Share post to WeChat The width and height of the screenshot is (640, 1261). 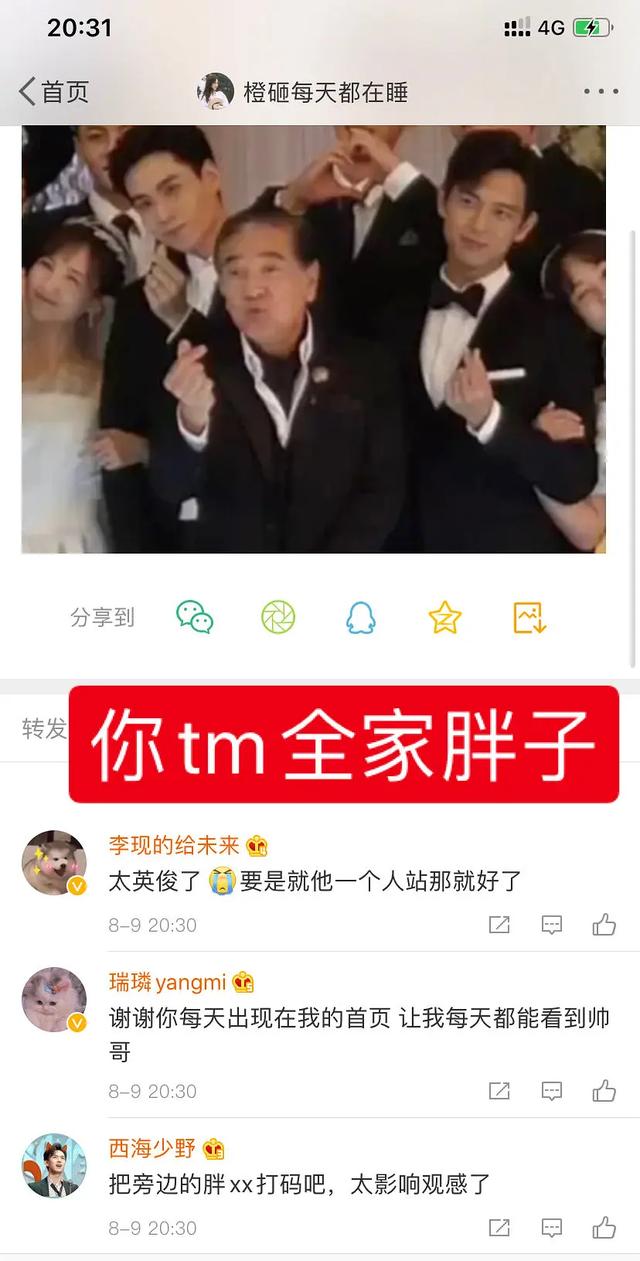coord(195,617)
